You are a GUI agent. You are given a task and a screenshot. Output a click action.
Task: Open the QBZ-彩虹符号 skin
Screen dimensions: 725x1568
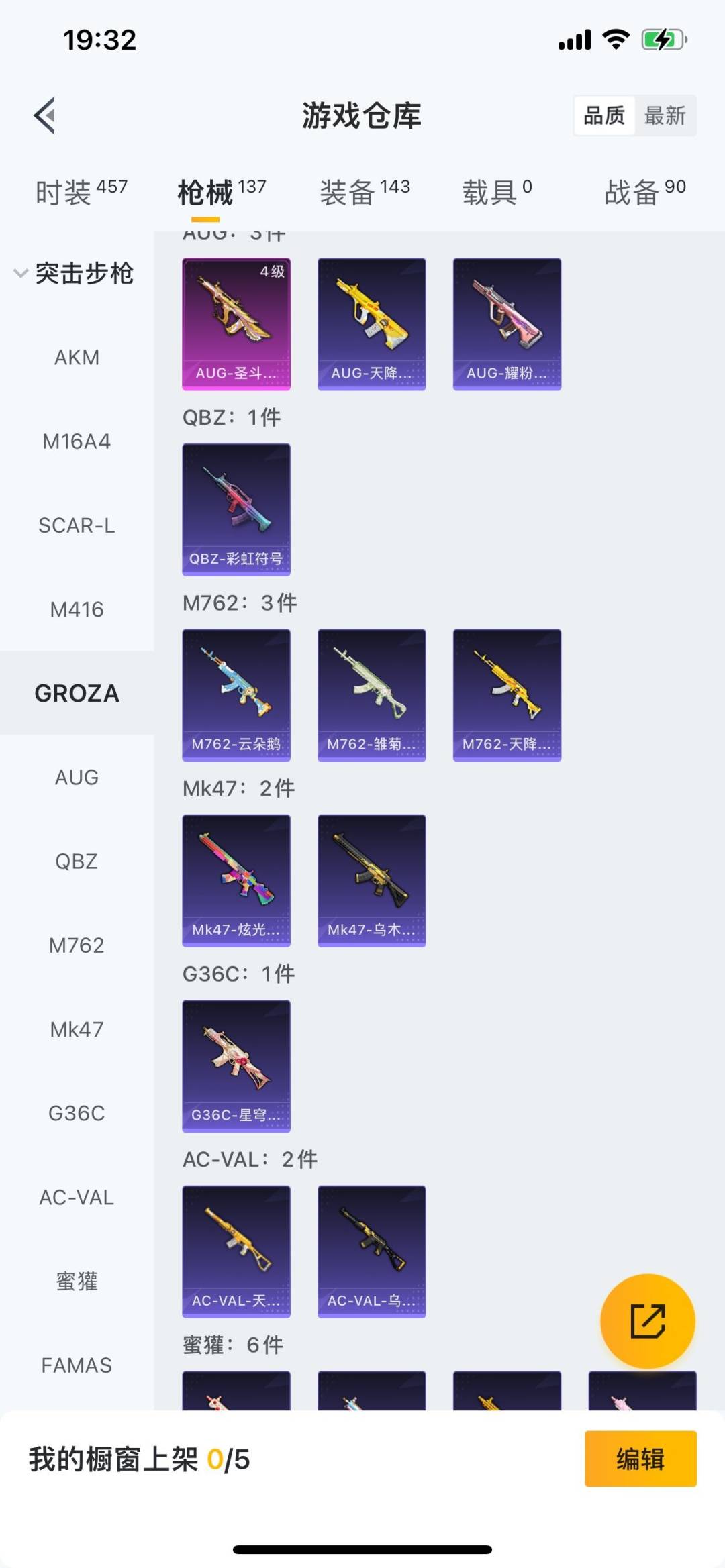pyautogui.click(x=236, y=509)
